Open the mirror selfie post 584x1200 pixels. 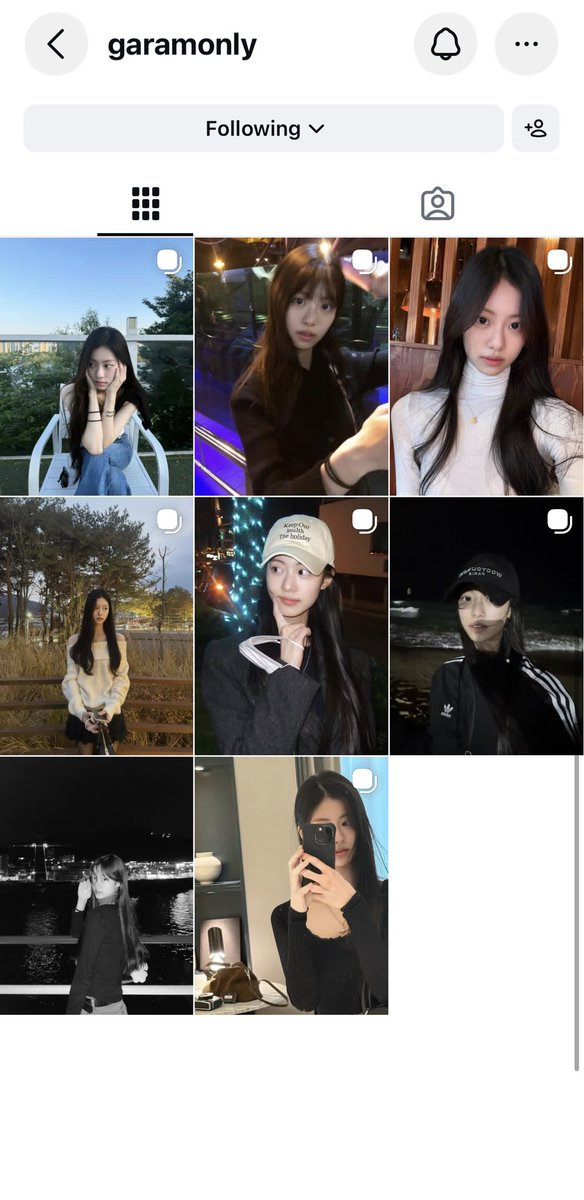pos(291,886)
